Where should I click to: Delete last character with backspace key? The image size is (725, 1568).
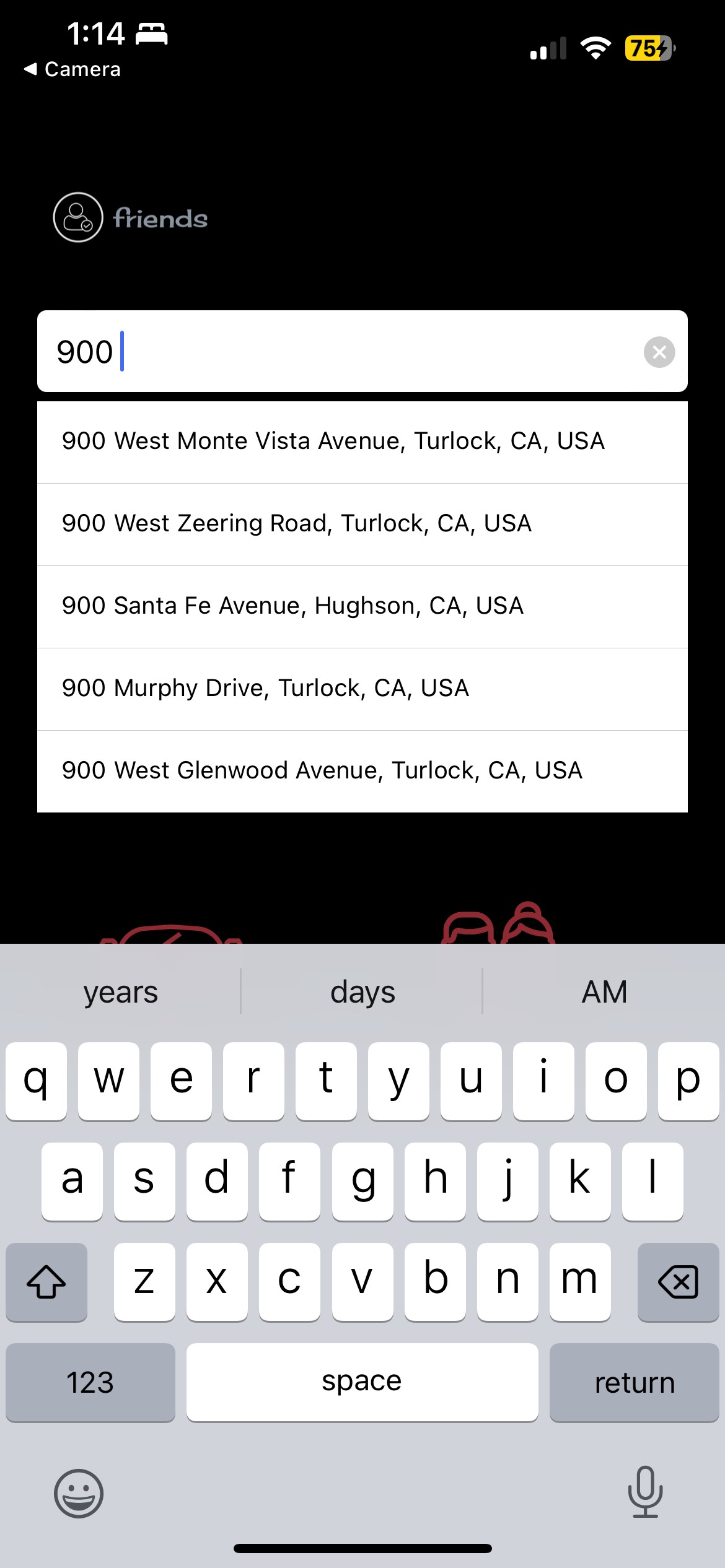click(x=678, y=1282)
